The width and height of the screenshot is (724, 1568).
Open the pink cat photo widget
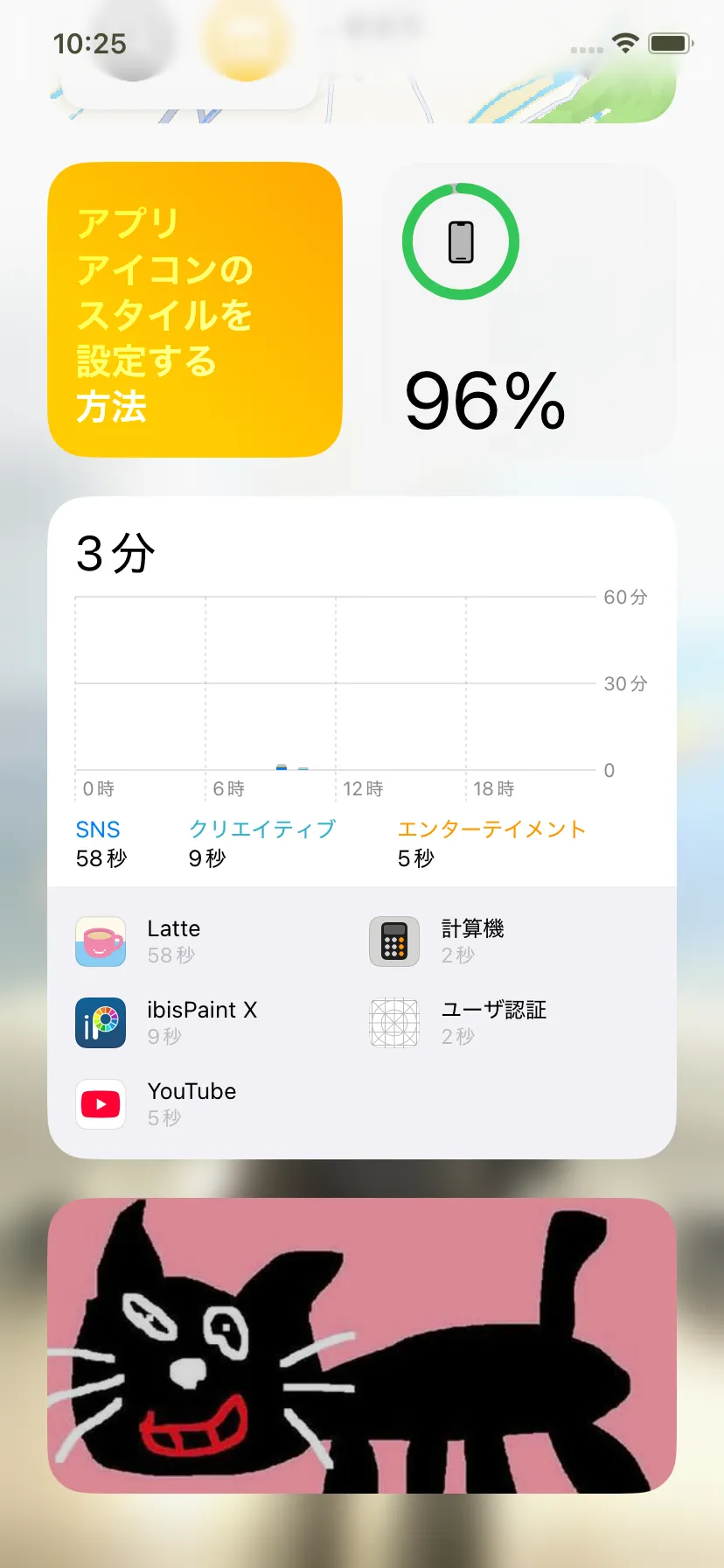tap(362, 1346)
